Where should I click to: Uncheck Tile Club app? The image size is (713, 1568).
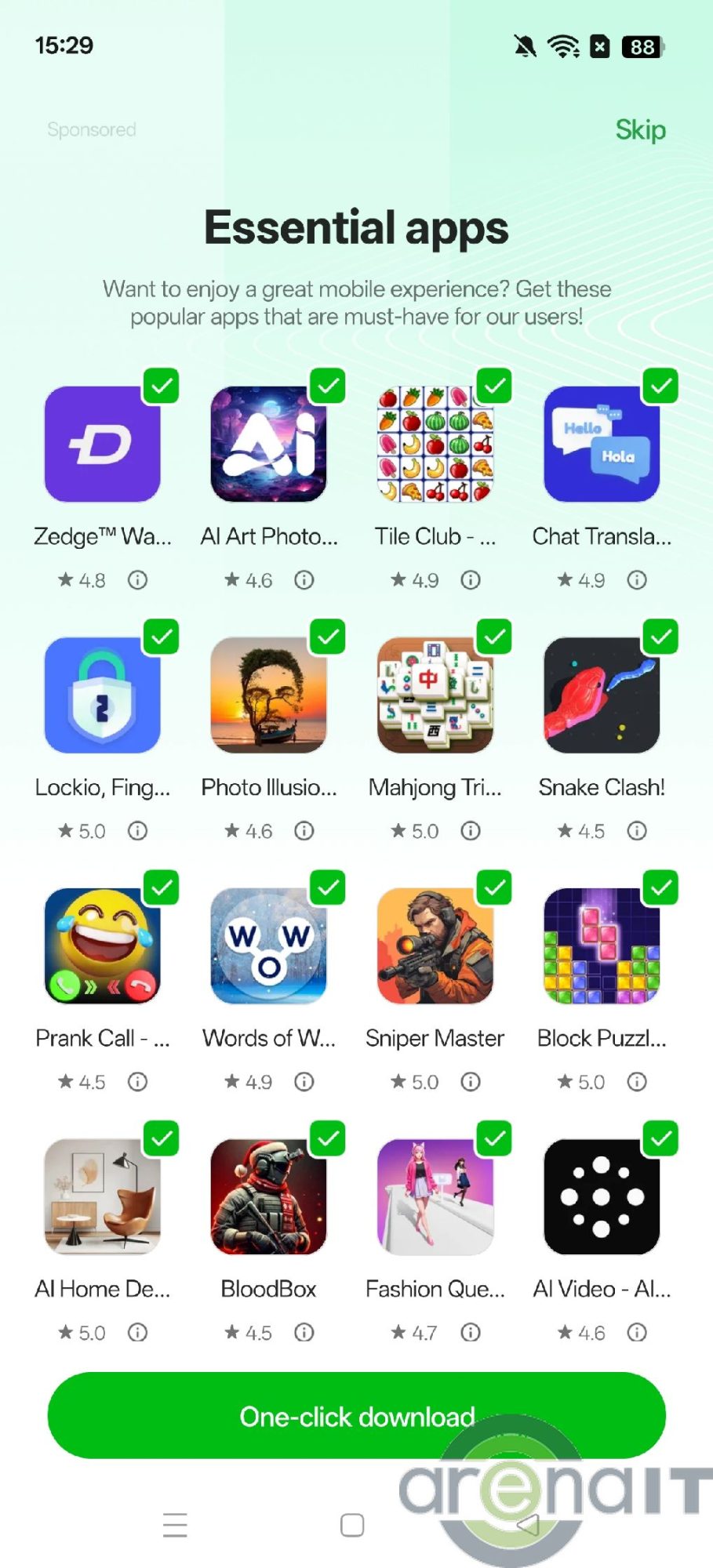tap(495, 386)
